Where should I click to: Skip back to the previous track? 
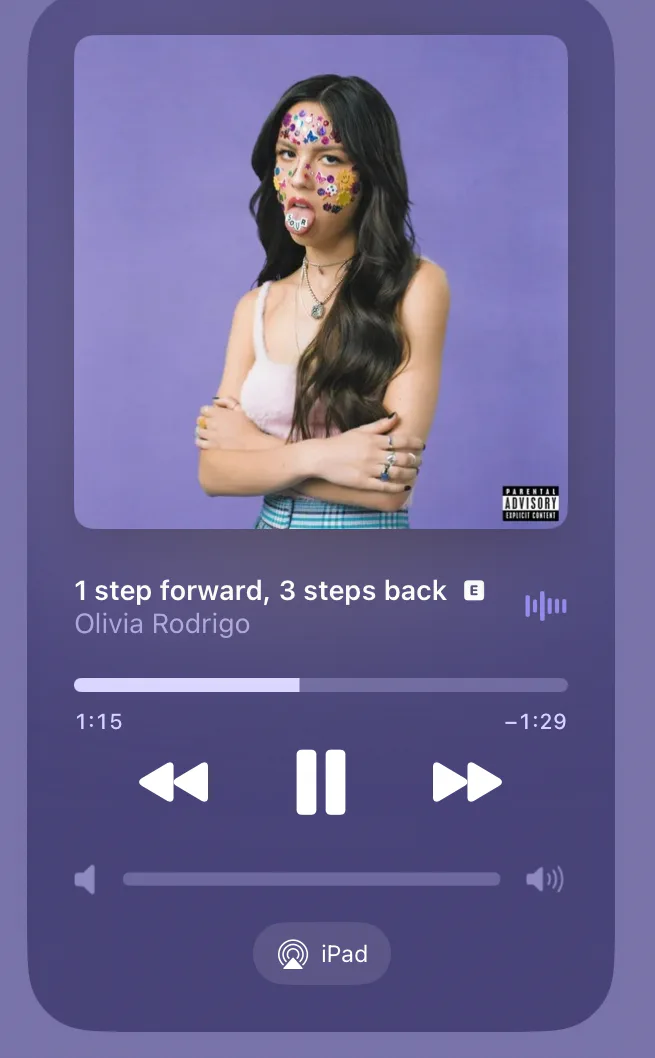[x=174, y=782]
